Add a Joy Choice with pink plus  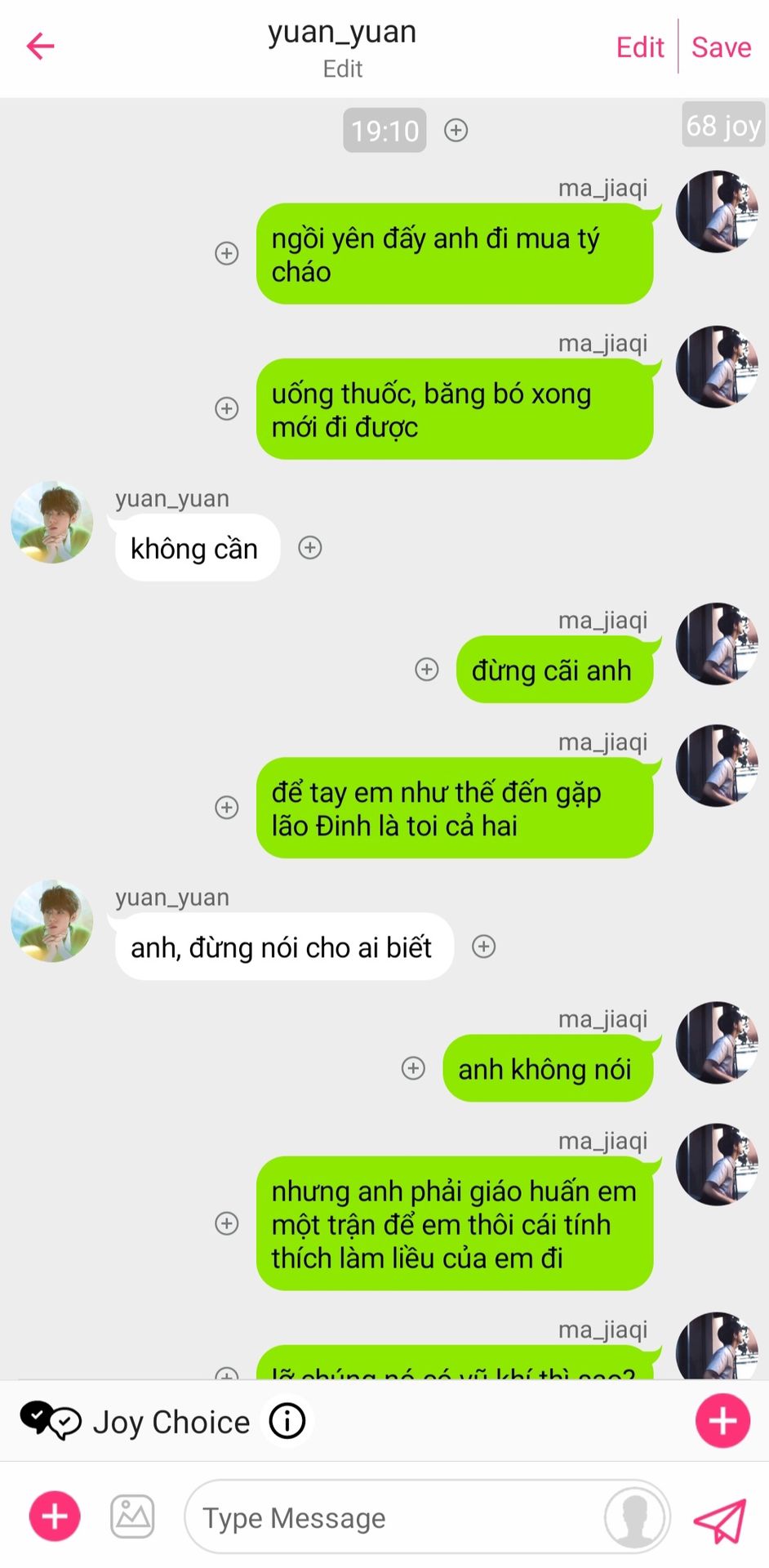(722, 1421)
